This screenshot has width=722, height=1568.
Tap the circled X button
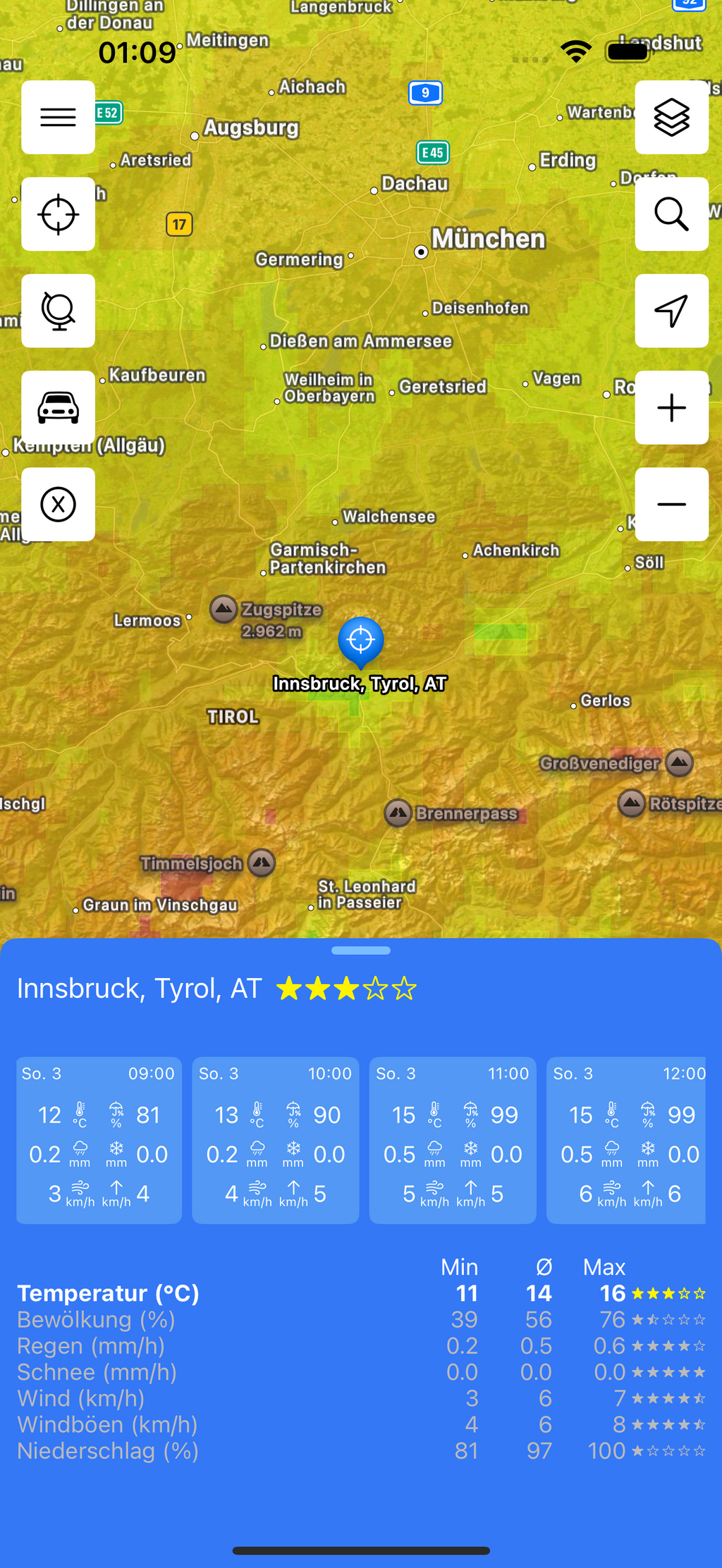pos(58,505)
